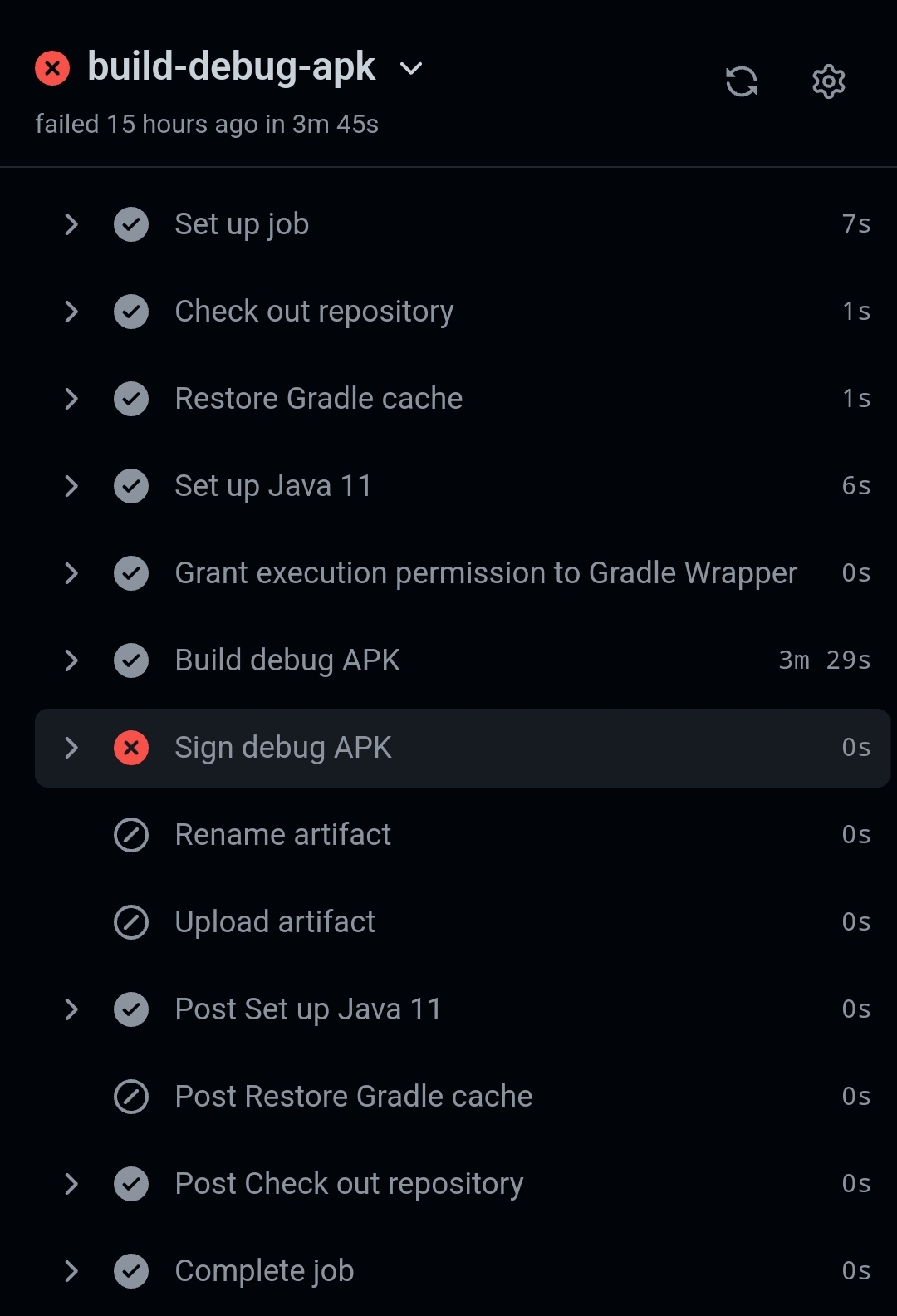Expand the Sign debug APK step
This screenshot has height=1316, width=897.
click(x=71, y=748)
